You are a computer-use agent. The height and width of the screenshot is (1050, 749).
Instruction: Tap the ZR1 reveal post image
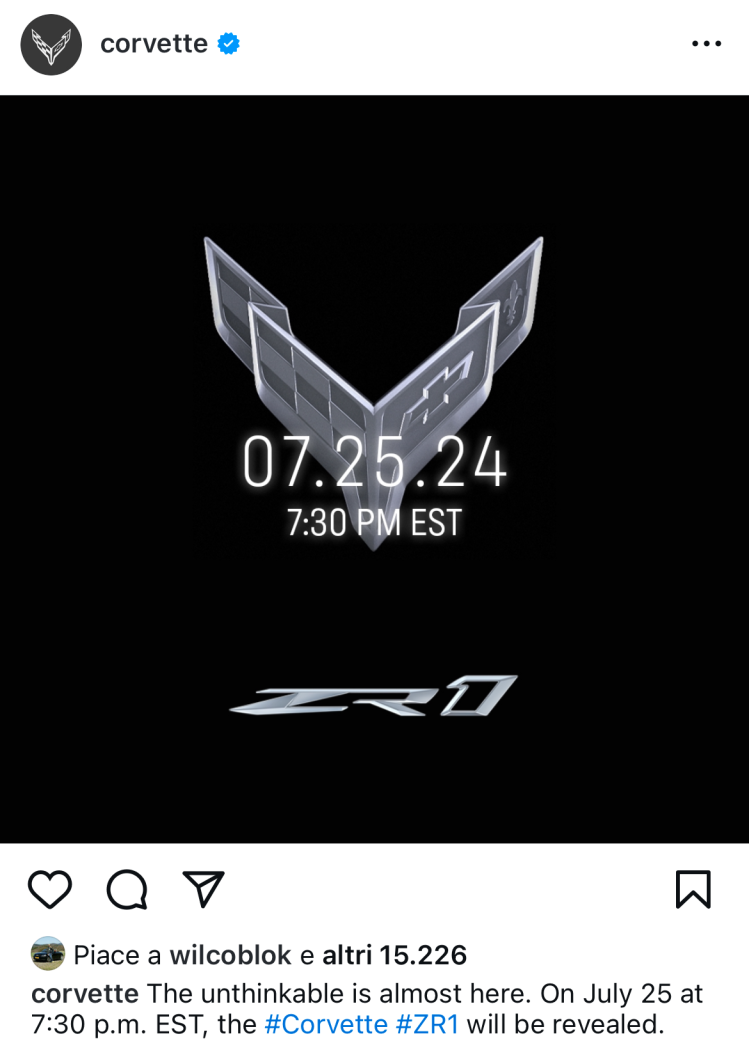tap(374, 469)
